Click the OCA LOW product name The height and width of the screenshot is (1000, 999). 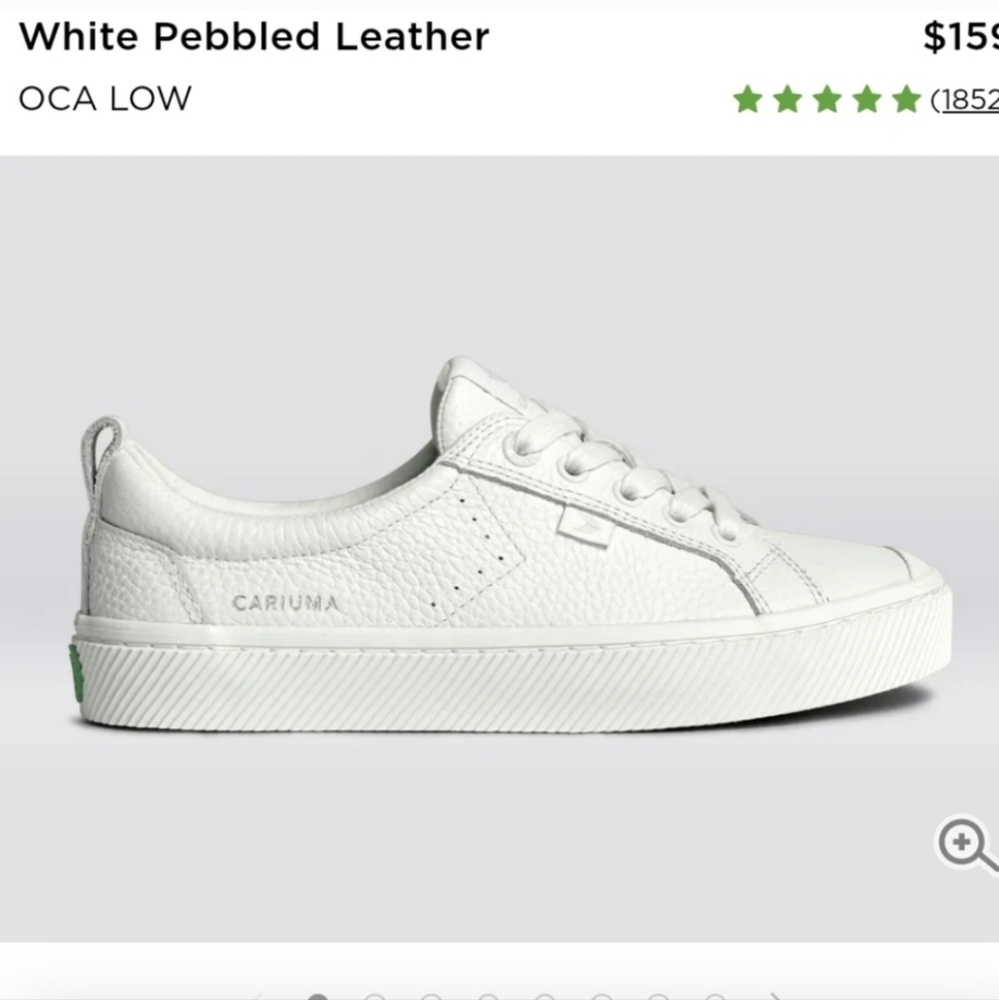click(106, 98)
